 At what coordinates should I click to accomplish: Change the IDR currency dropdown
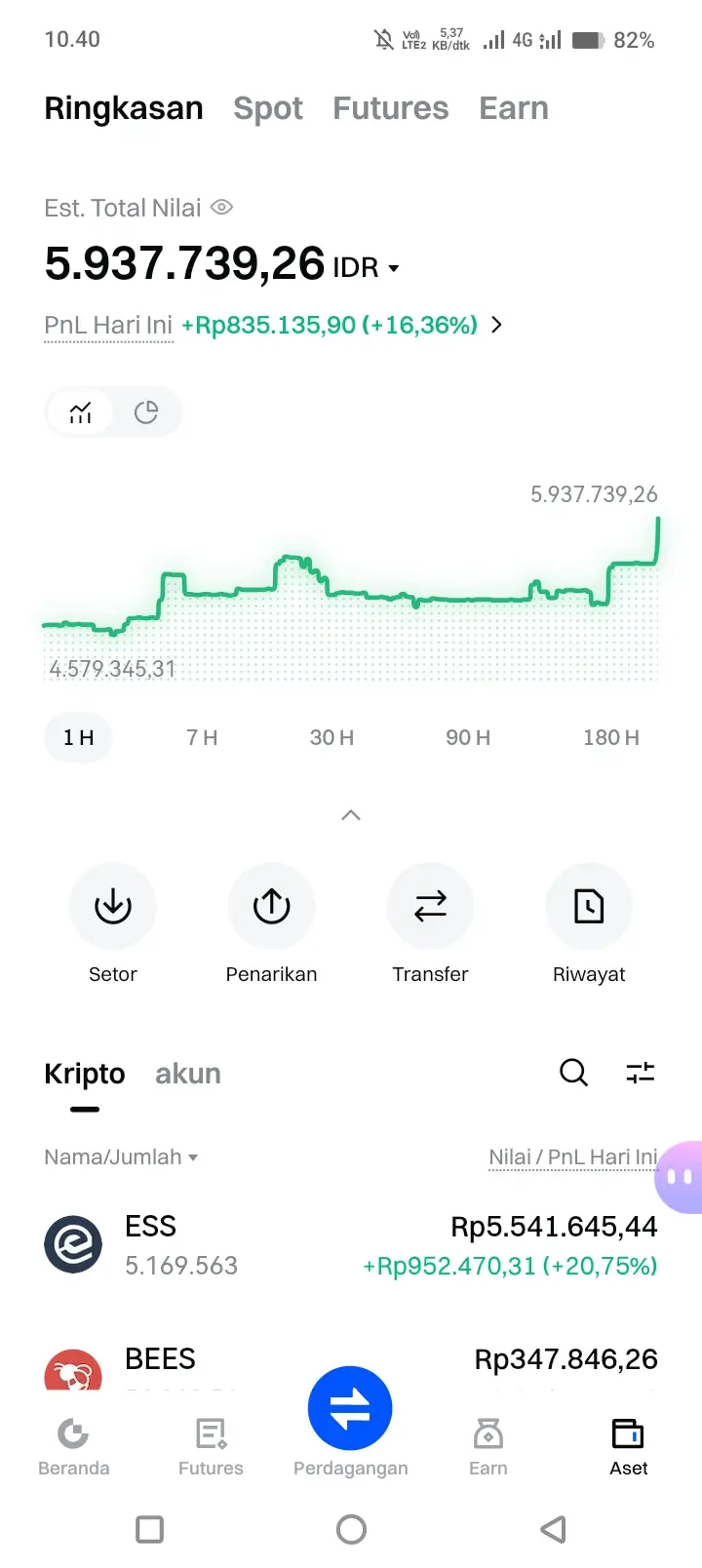(367, 267)
